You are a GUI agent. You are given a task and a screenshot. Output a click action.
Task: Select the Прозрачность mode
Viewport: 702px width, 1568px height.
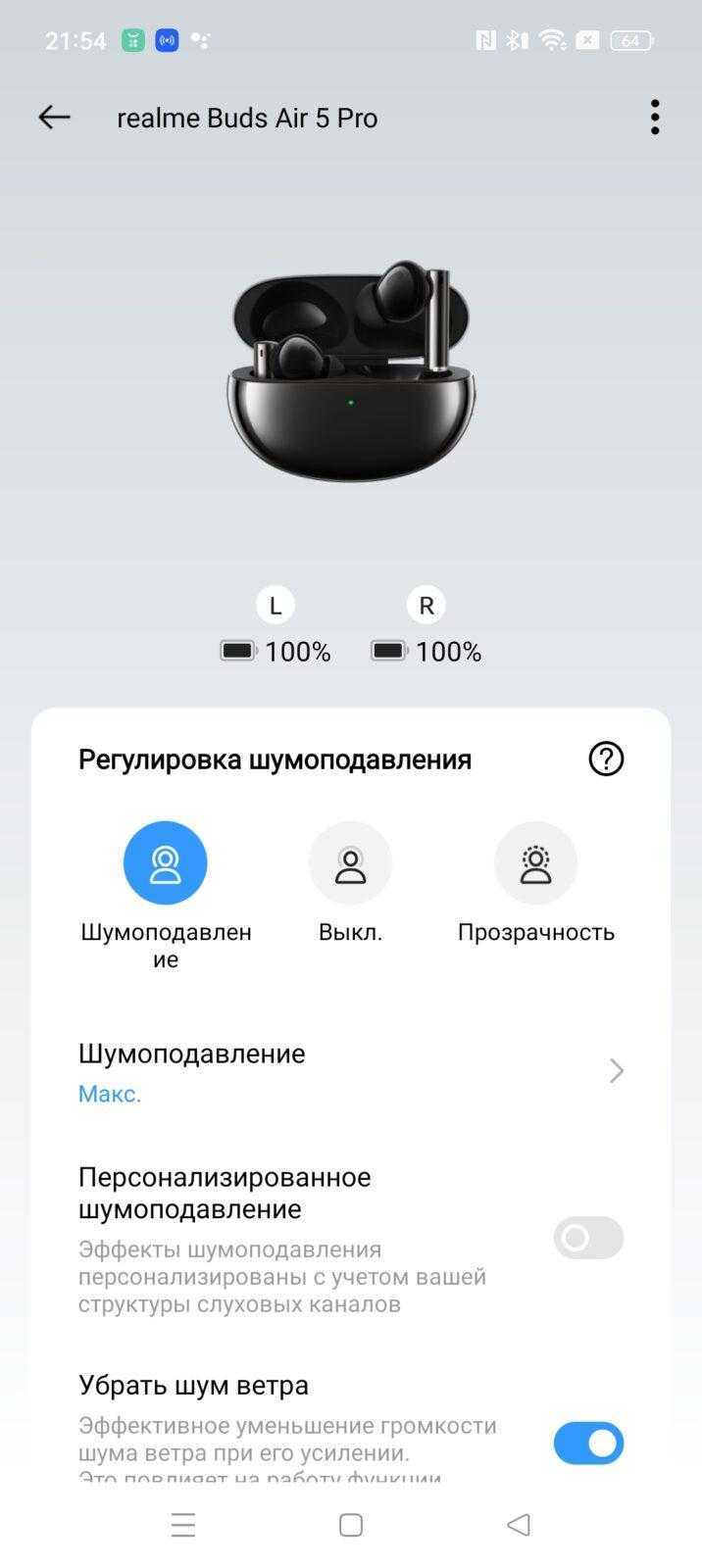coord(535,862)
